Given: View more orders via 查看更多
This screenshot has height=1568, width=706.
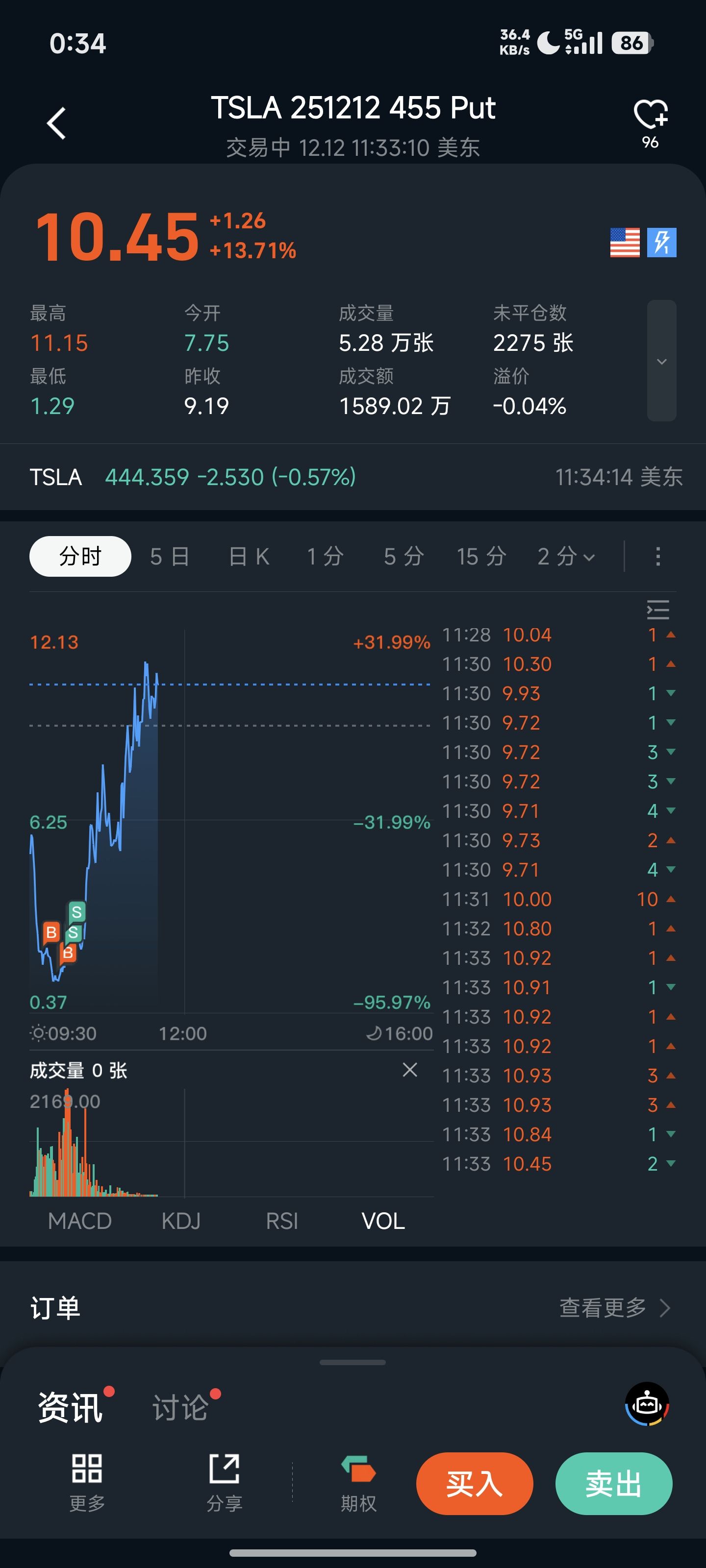Looking at the screenshot, I should tap(614, 1307).
